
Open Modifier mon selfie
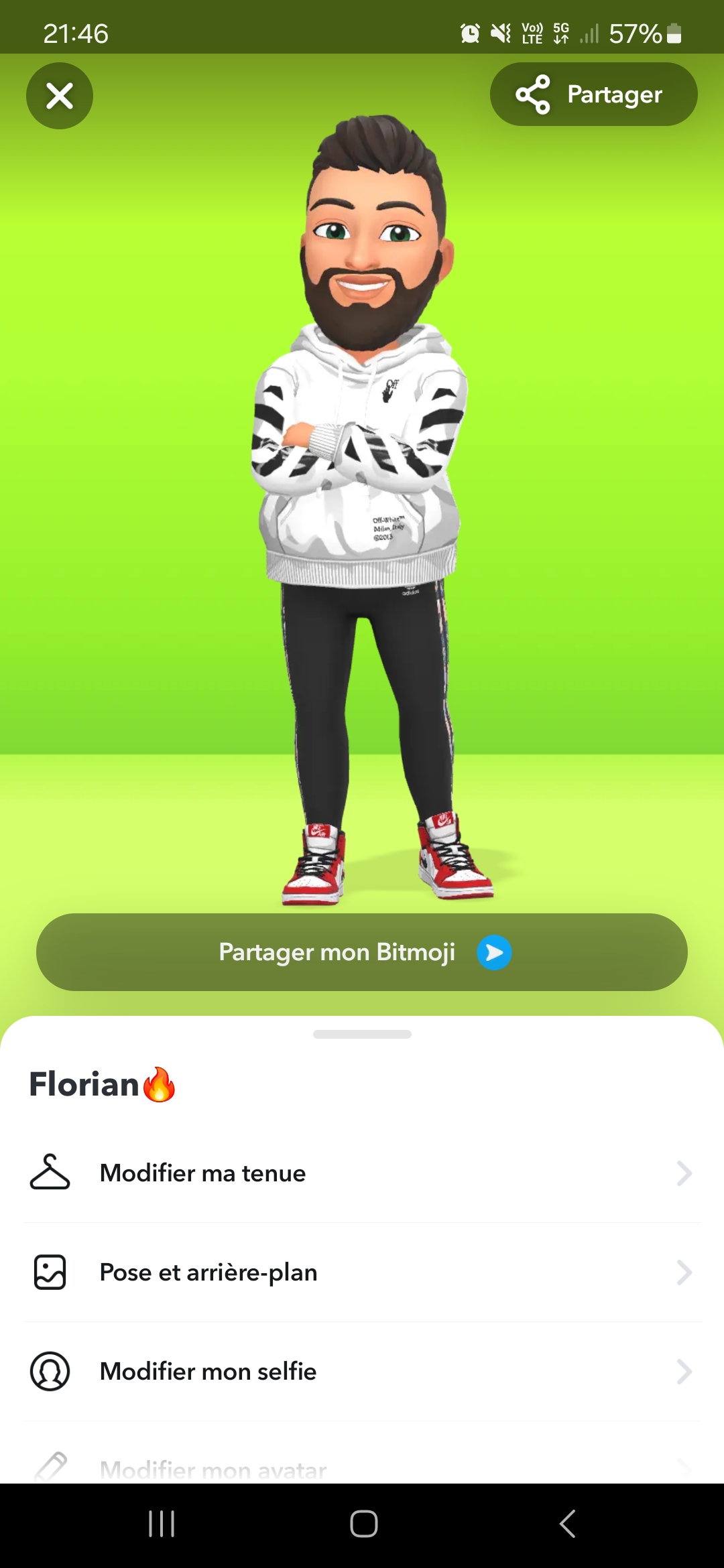(x=362, y=1372)
